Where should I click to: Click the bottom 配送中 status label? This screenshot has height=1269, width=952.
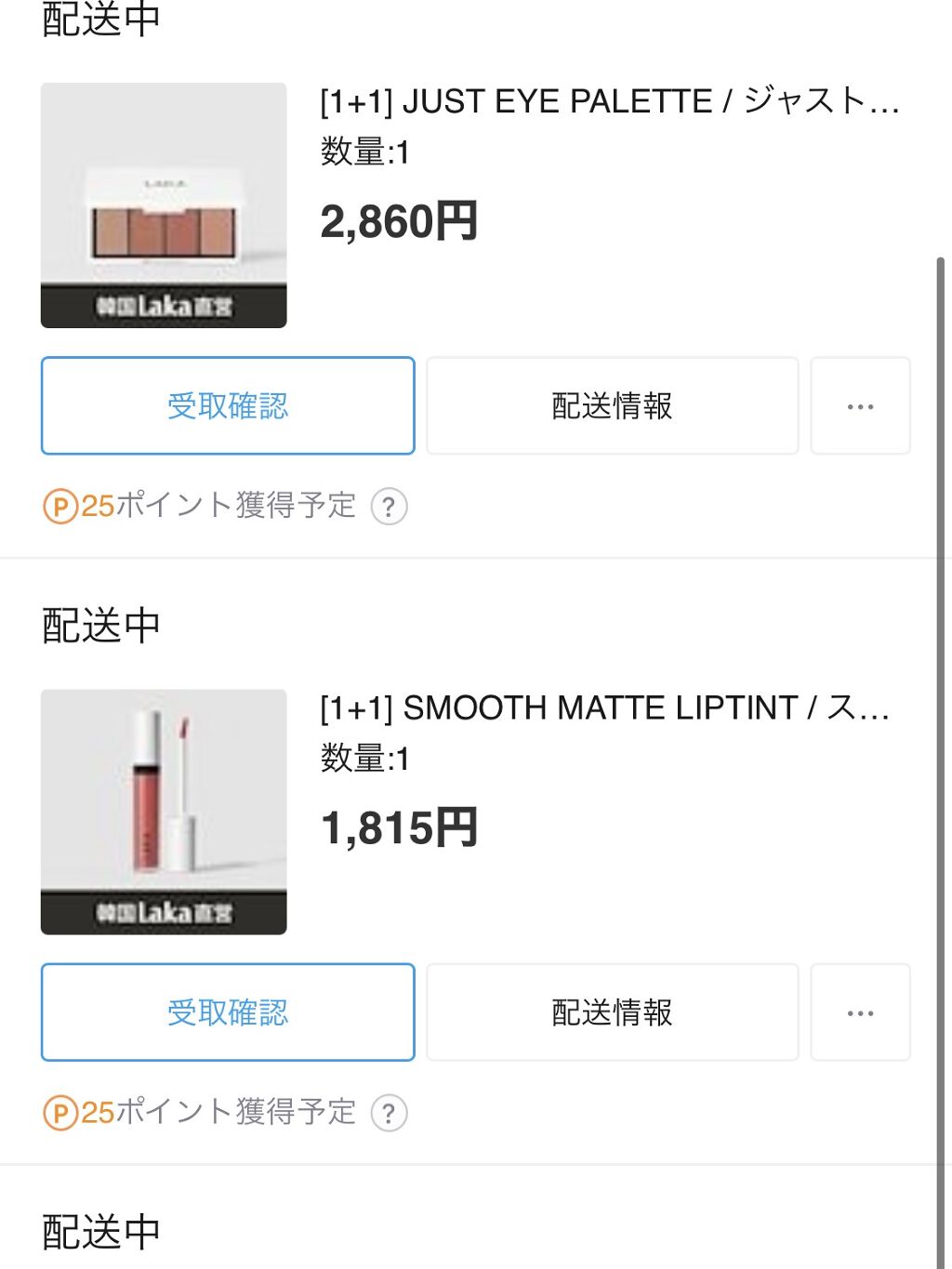click(x=100, y=1232)
